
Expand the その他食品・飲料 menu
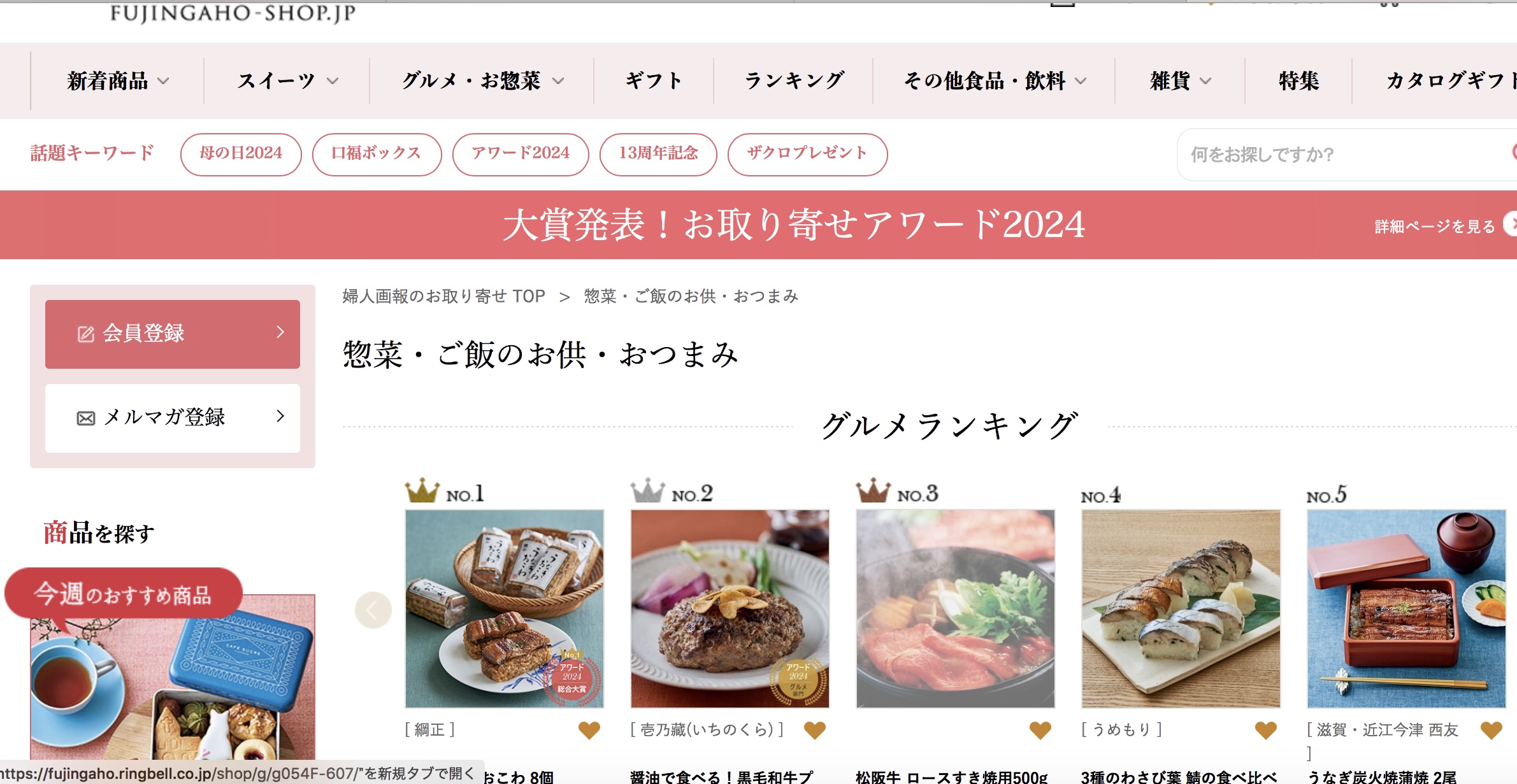pyautogui.click(x=994, y=81)
